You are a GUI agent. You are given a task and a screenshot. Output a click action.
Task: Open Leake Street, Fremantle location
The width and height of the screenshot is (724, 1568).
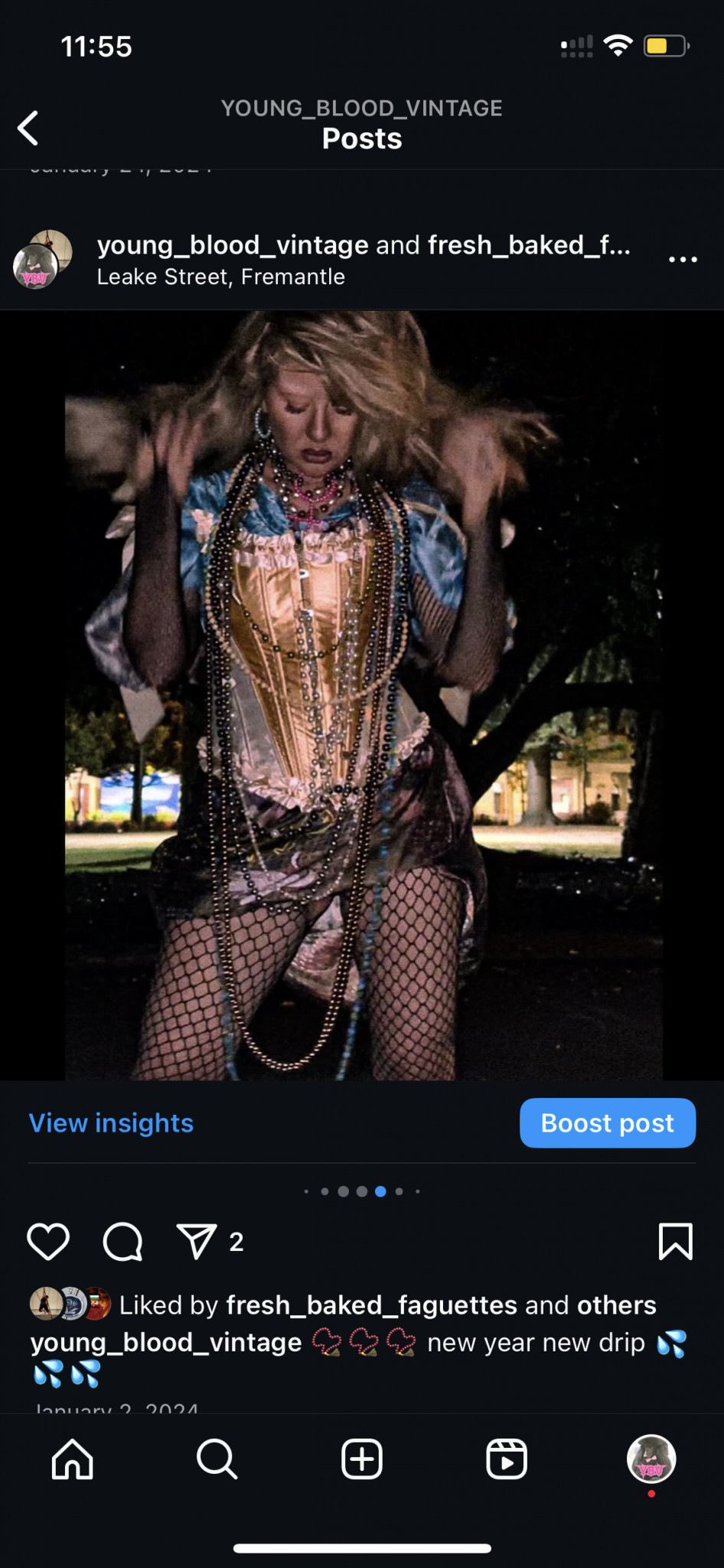click(x=220, y=277)
